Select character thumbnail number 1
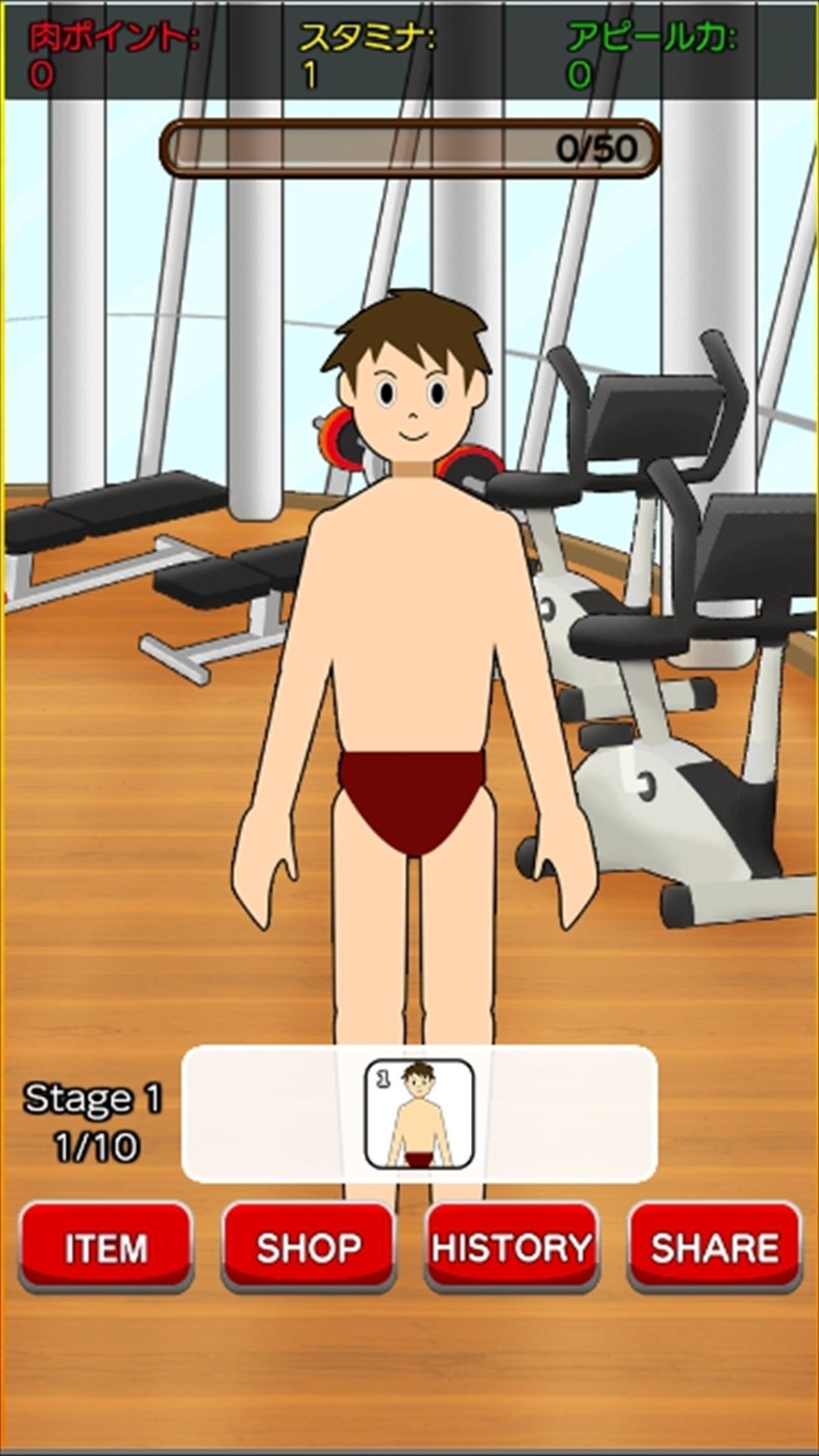Image resolution: width=819 pixels, height=1456 pixels. tap(419, 1114)
